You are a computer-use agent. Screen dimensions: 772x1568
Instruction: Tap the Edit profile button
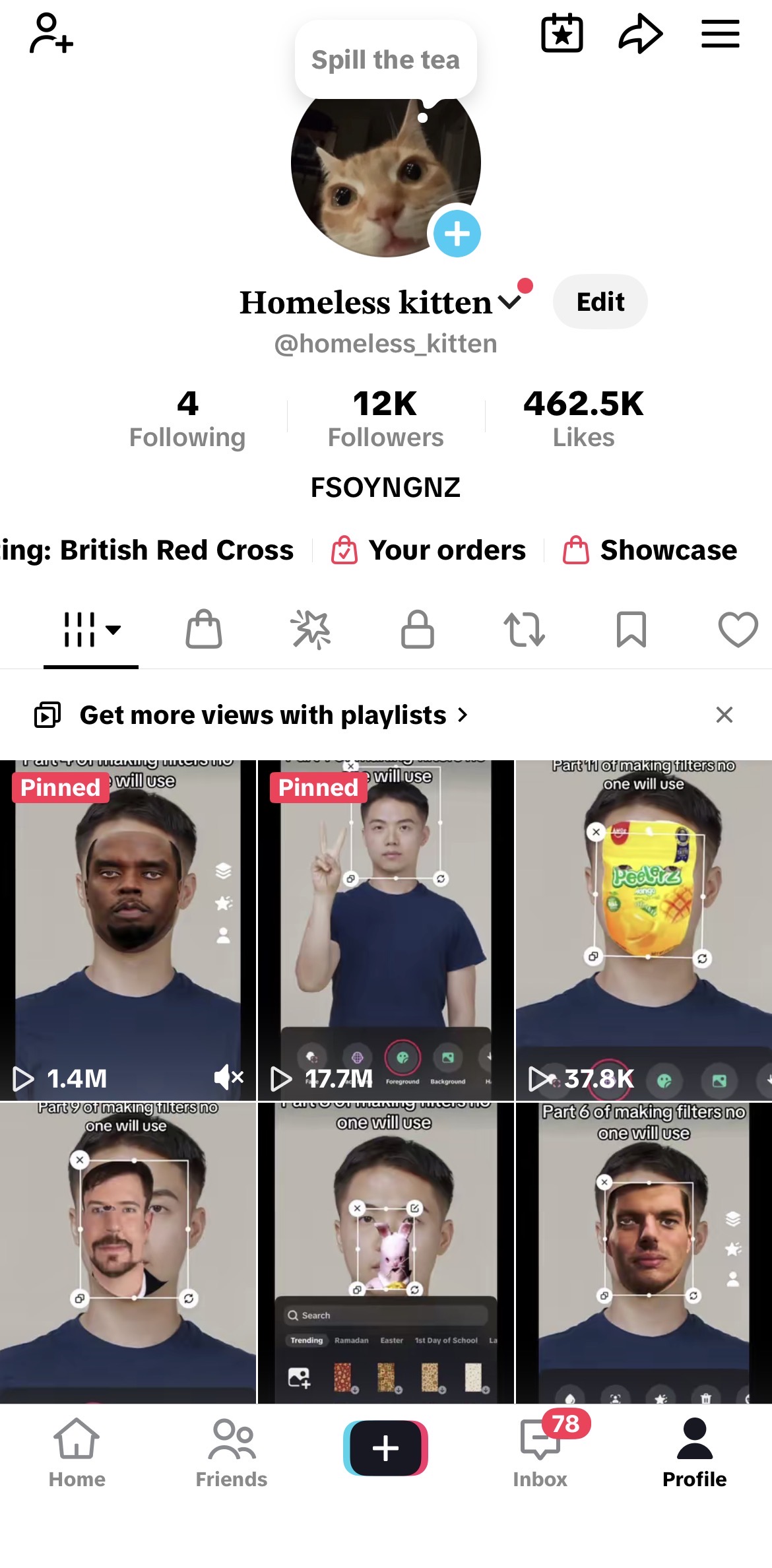click(x=600, y=302)
